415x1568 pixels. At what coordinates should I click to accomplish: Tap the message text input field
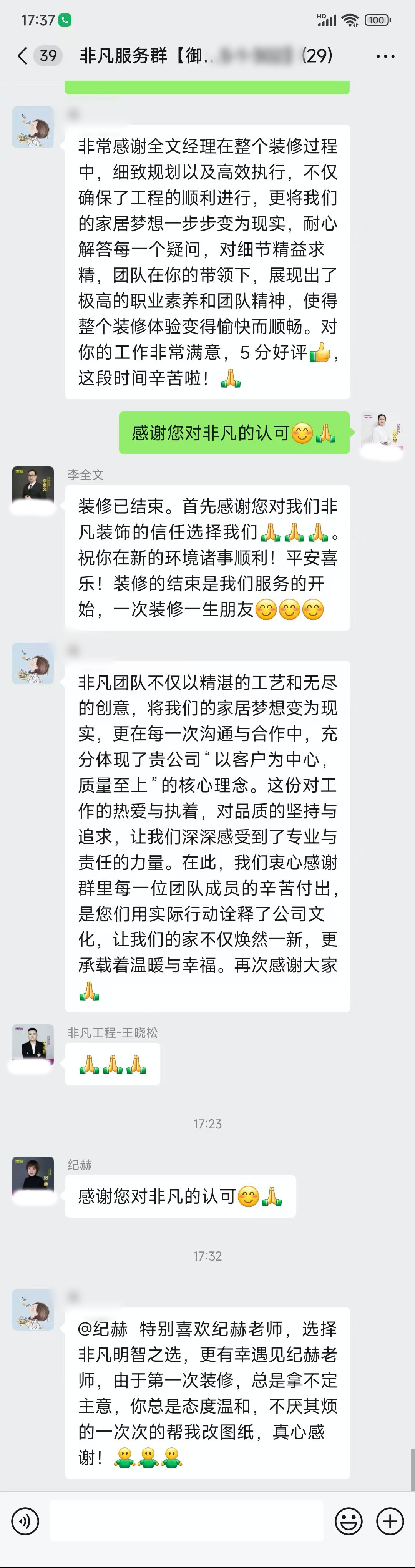(x=187, y=1521)
